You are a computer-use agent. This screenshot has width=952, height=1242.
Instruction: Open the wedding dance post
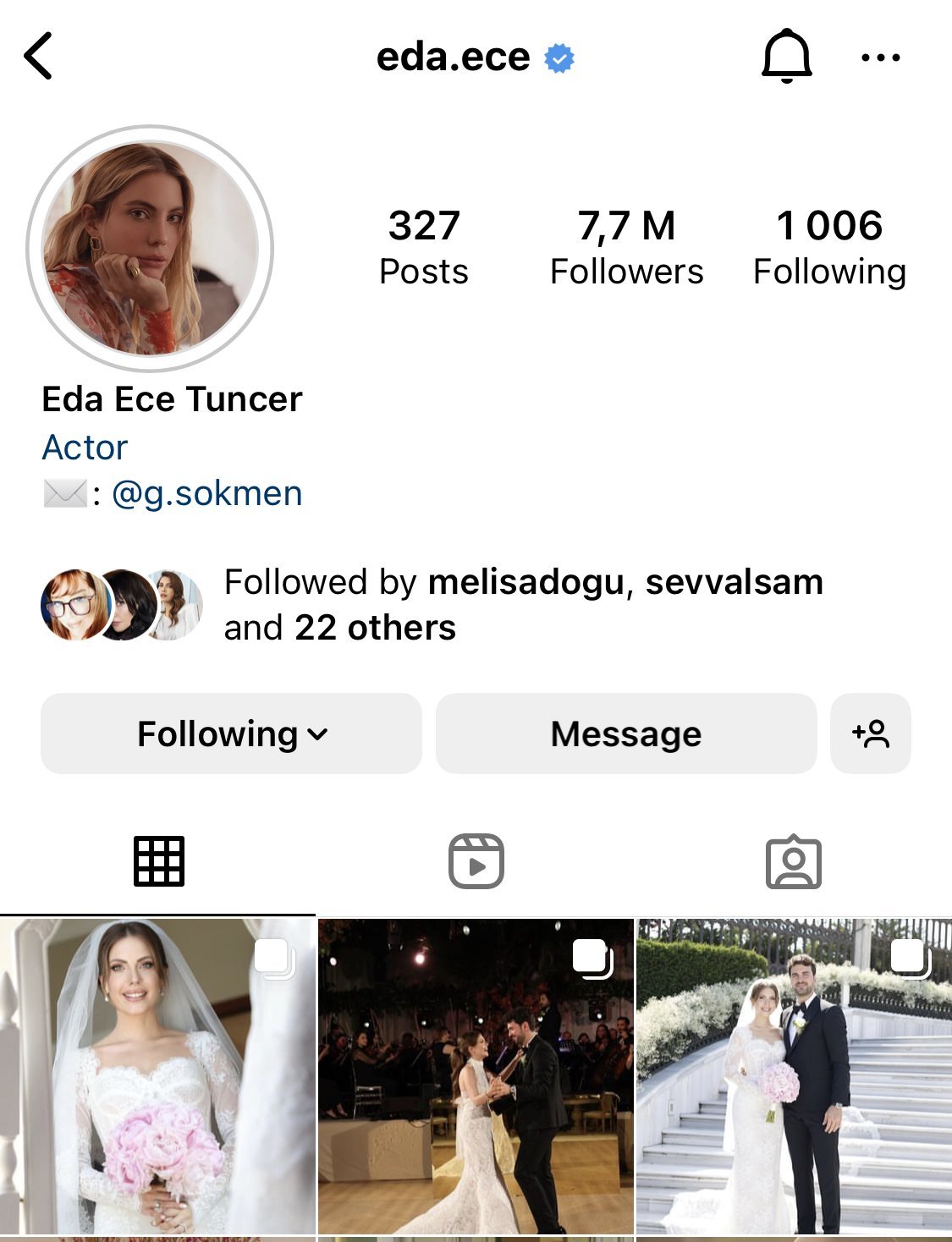[476, 1076]
